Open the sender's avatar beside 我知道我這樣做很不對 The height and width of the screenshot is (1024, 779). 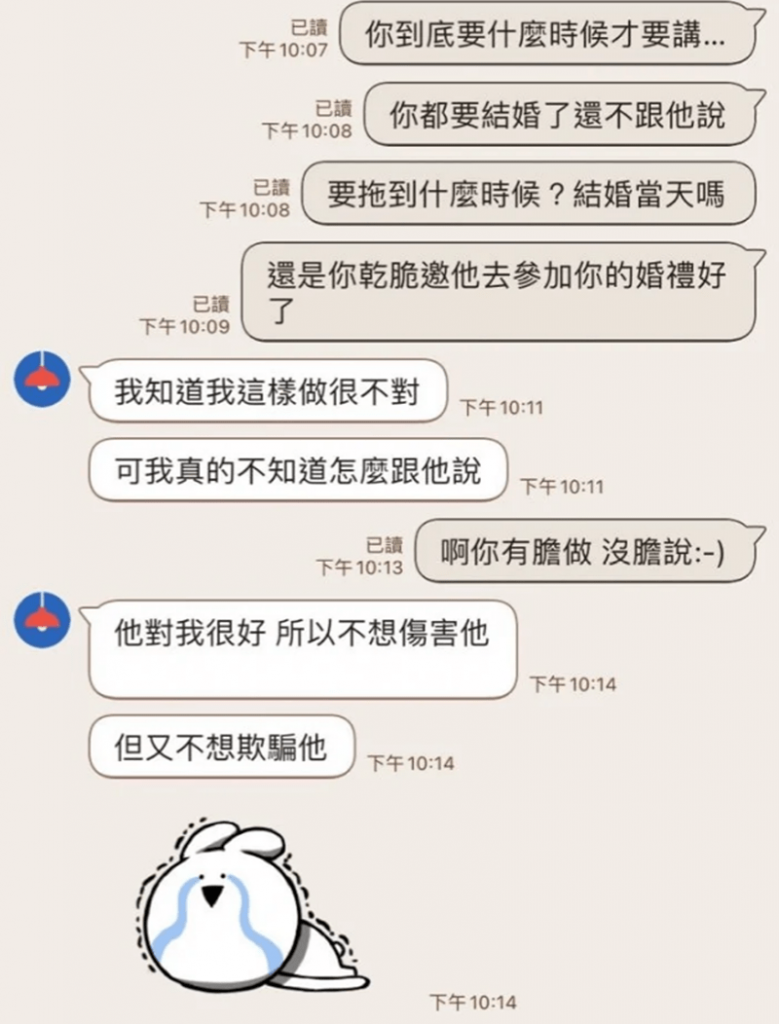(42, 379)
